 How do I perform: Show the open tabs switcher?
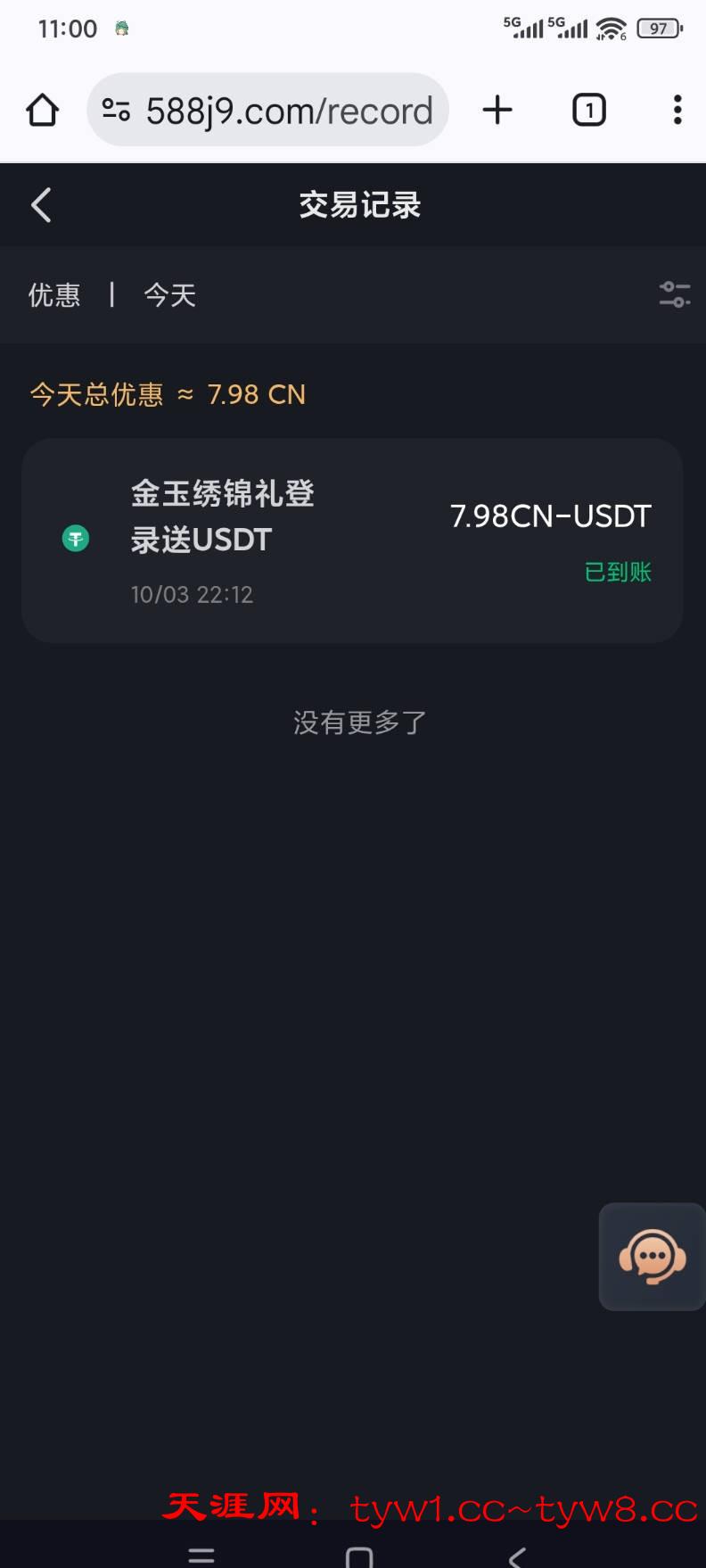[x=588, y=111]
